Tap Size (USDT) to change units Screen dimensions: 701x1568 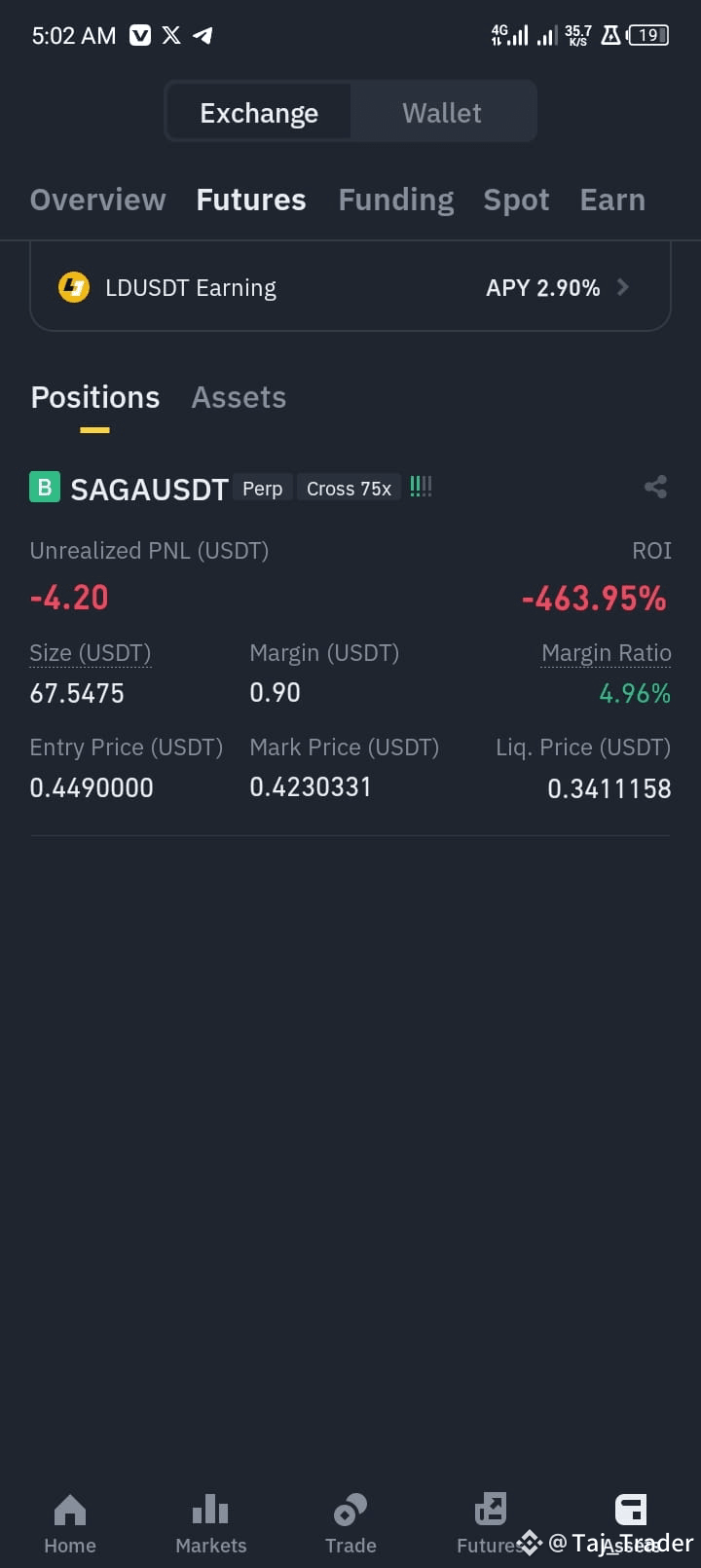pos(90,653)
